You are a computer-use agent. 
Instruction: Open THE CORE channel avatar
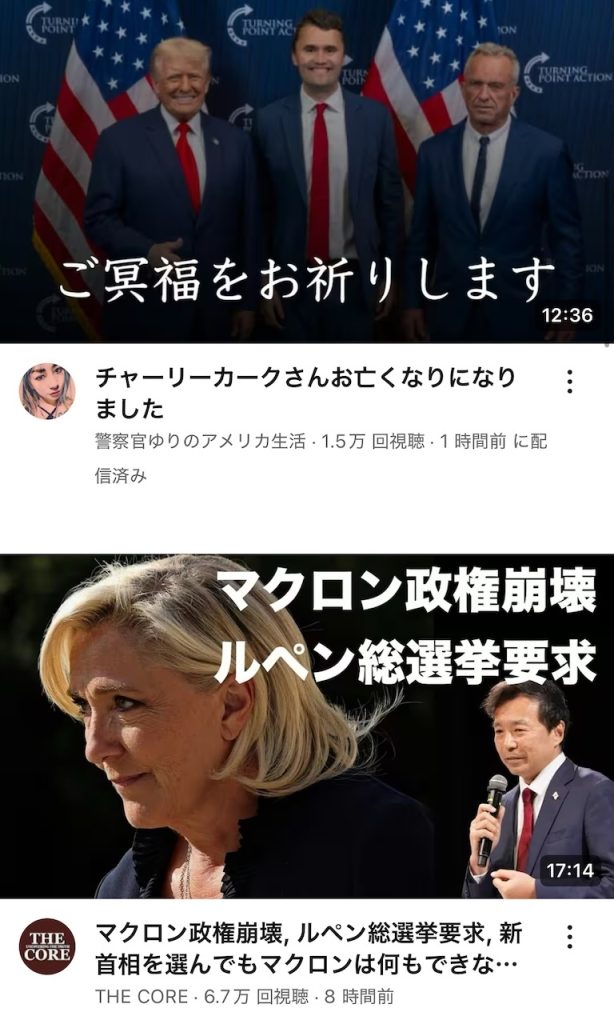coord(47,946)
